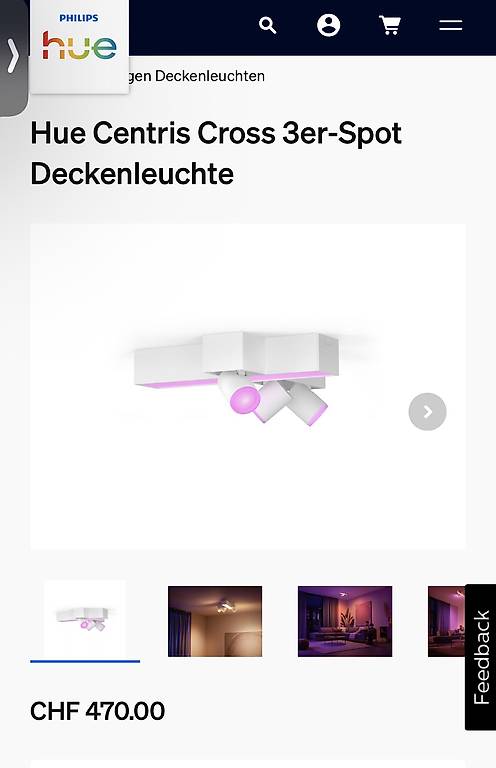The image size is (496, 768).
Task: Select the white product thumbnail
Action: pos(85,619)
